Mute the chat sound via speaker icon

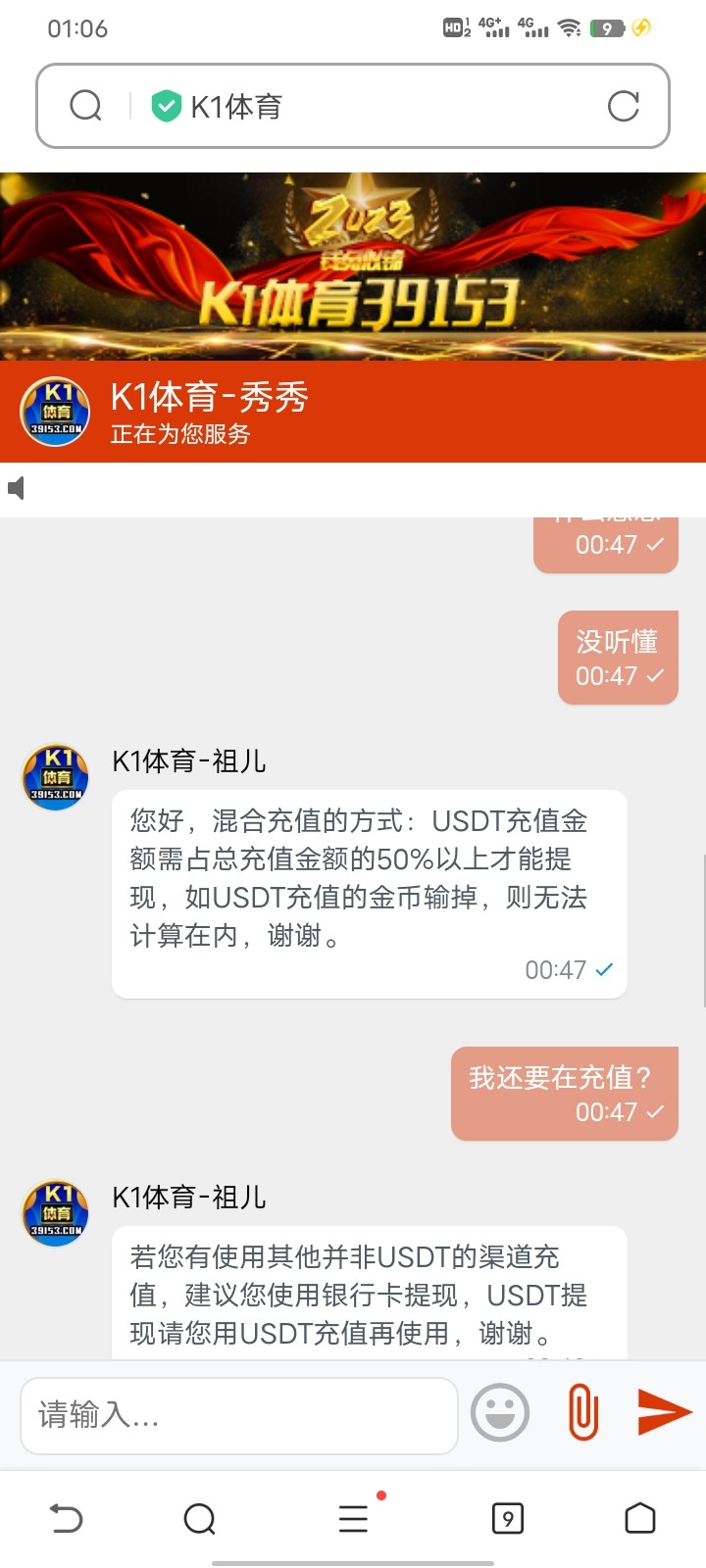[16, 487]
